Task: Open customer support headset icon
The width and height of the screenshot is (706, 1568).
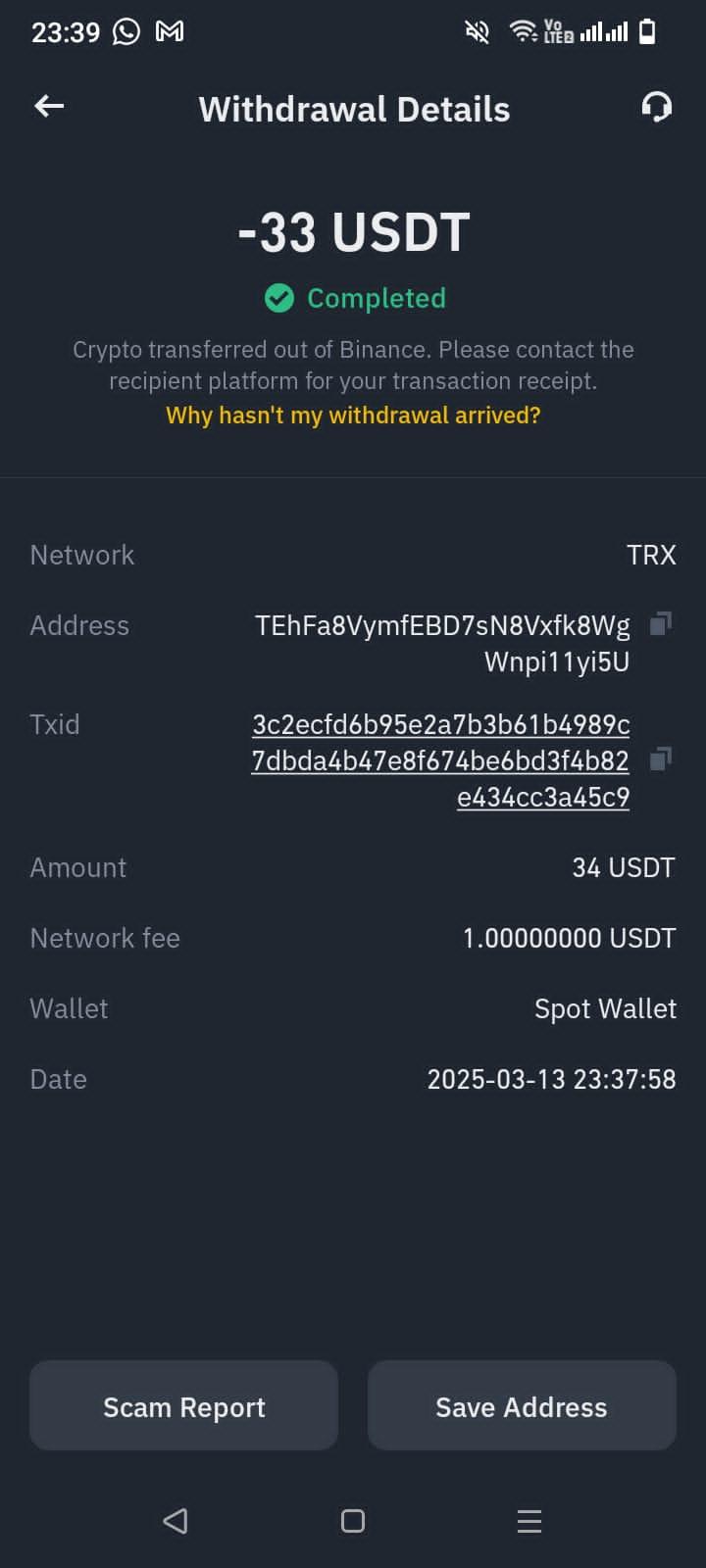Action: point(656,107)
